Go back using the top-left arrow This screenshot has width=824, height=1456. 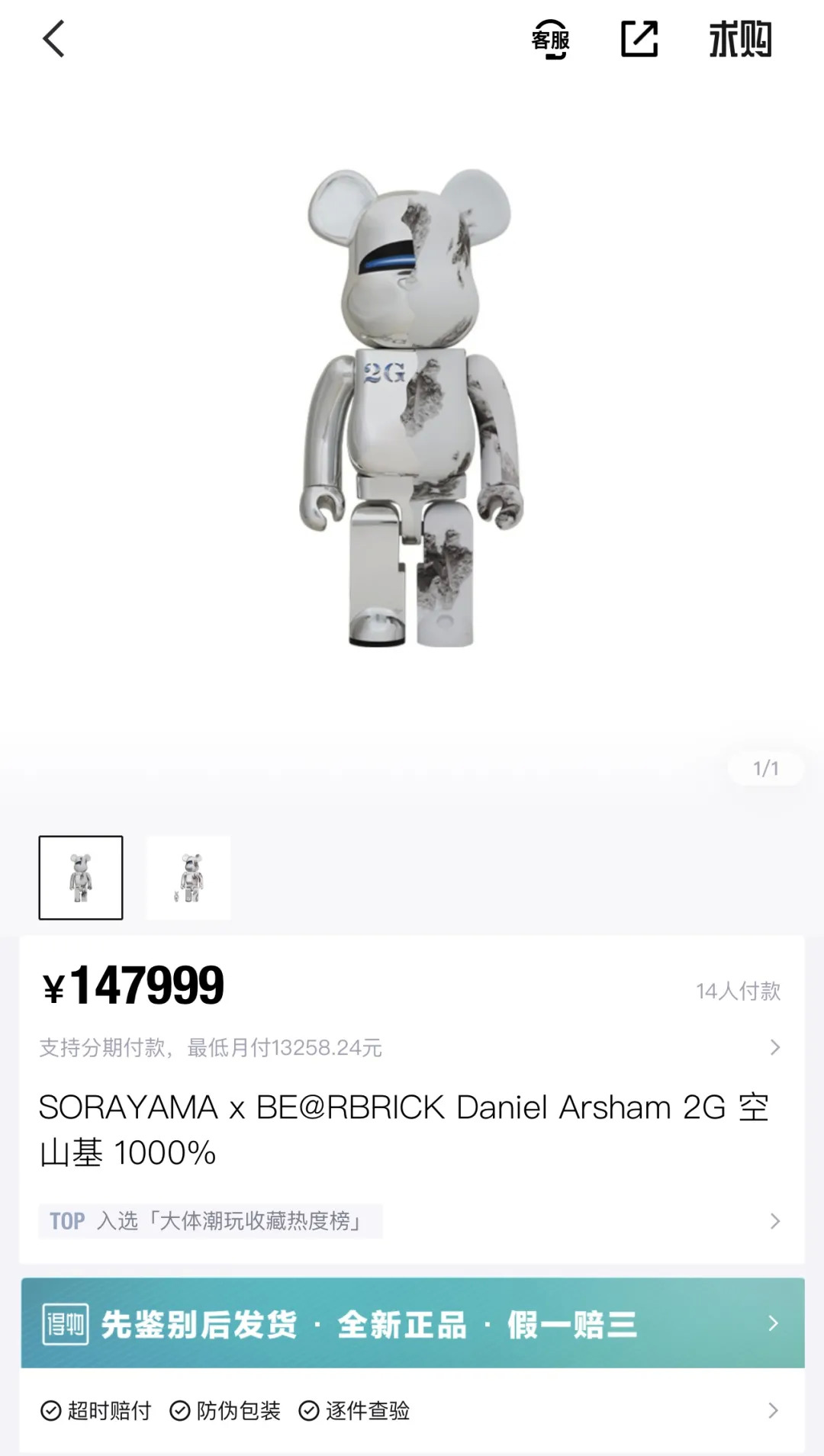click(53, 39)
